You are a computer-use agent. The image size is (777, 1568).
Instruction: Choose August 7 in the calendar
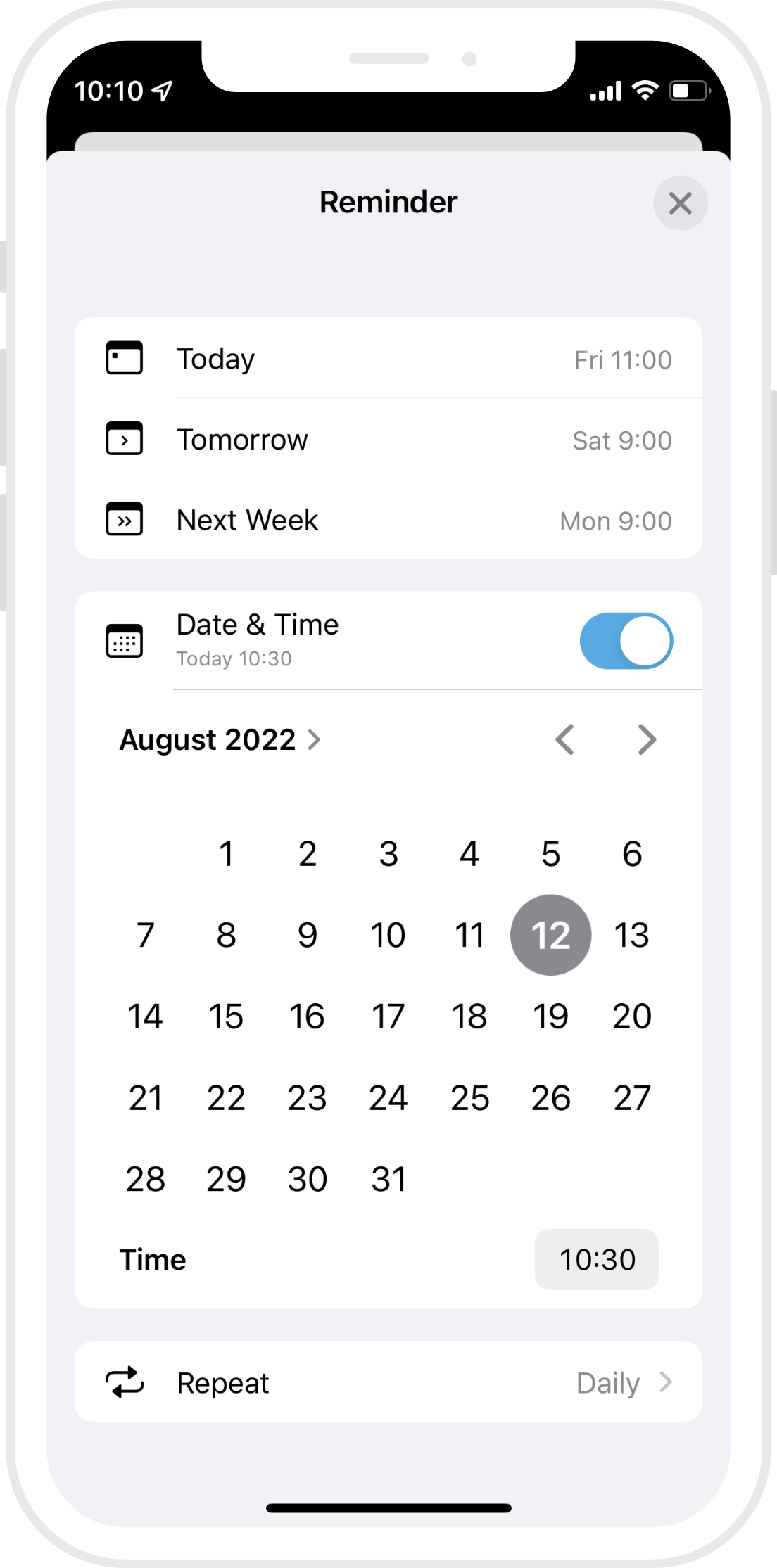click(145, 936)
